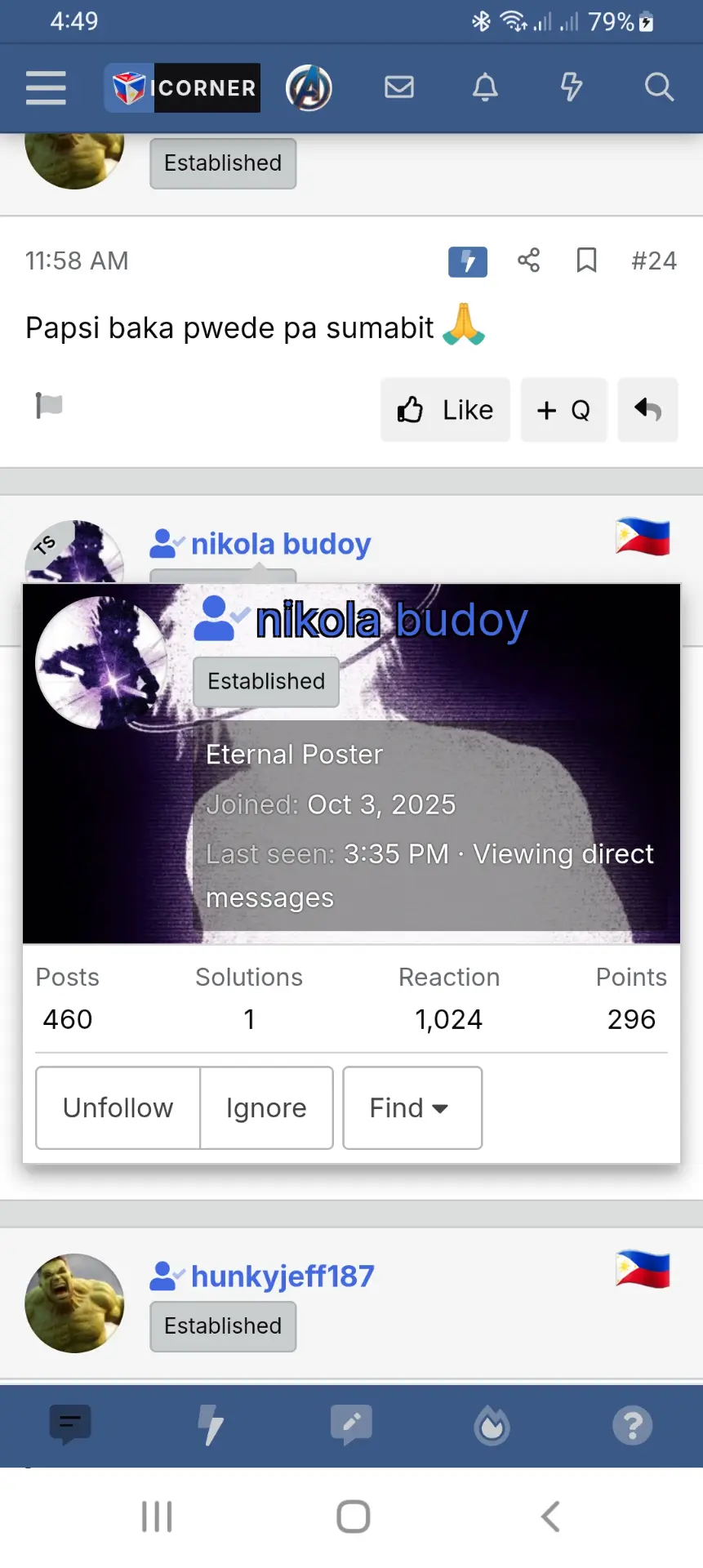Bookmark post #24
The height and width of the screenshot is (1568, 703).
[586, 261]
